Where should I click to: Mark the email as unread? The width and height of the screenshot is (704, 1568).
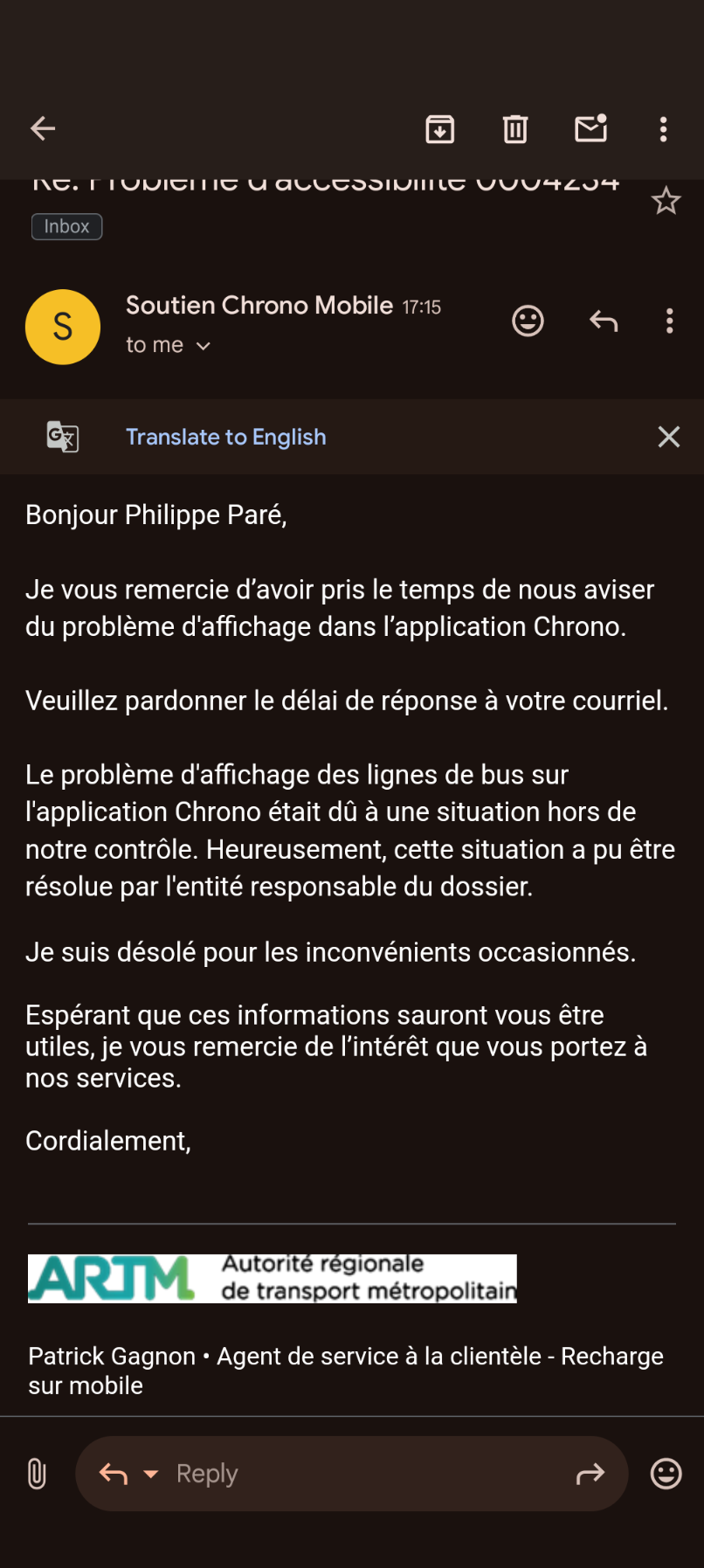tap(591, 129)
